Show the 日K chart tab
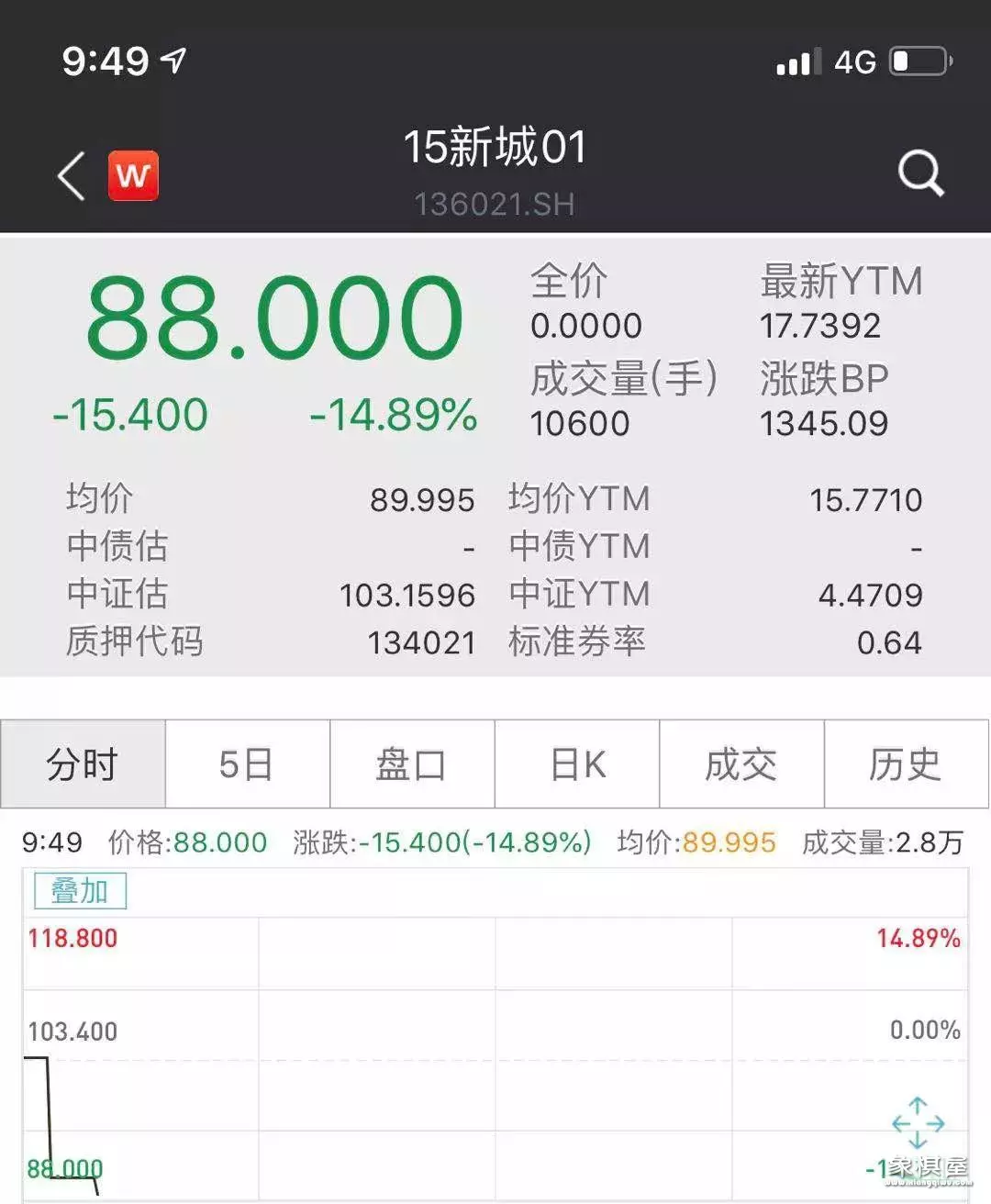Image resolution: width=991 pixels, height=1204 pixels. coord(577,764)
